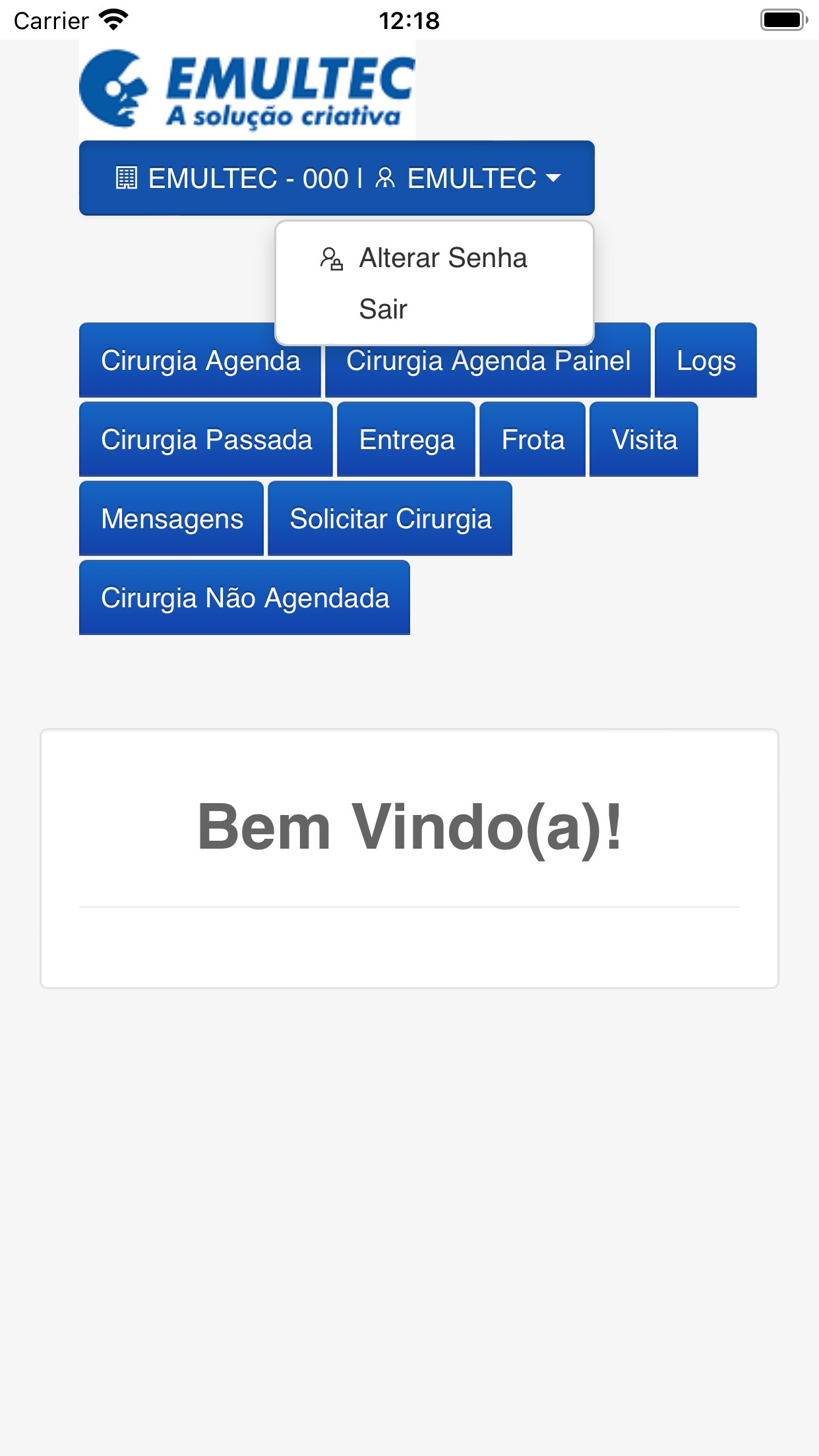The height and width of the screenshot is (1456, 819).
Task: Tap the Carrier label in the status bar
Action: click(49, 20)
